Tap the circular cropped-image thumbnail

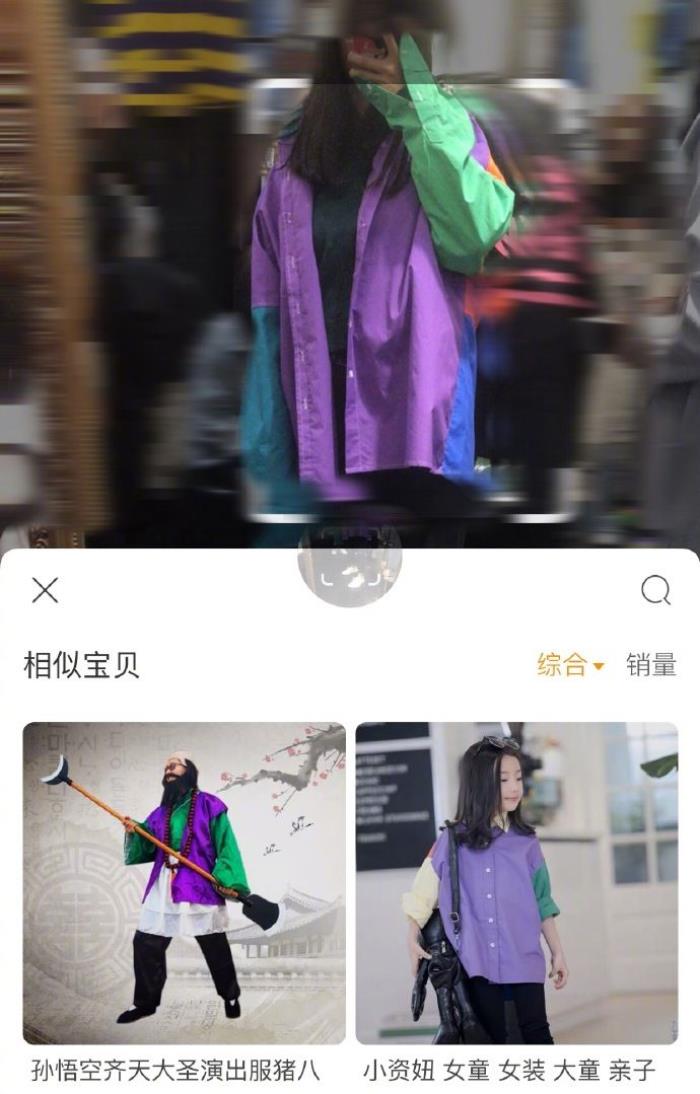[350, 570]
